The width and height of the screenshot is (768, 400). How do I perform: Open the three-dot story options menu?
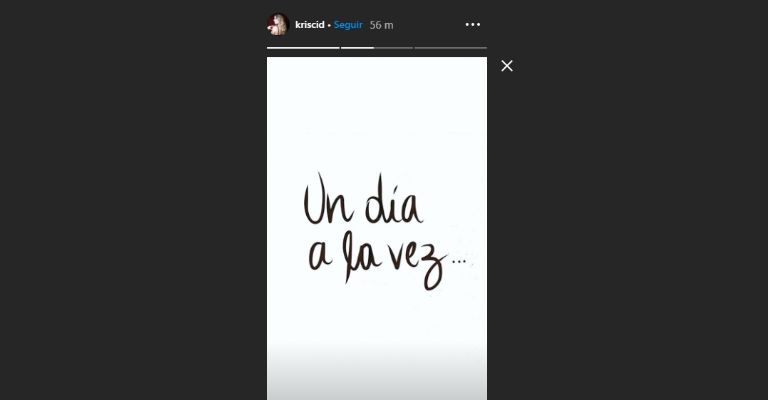pos(473,24)
